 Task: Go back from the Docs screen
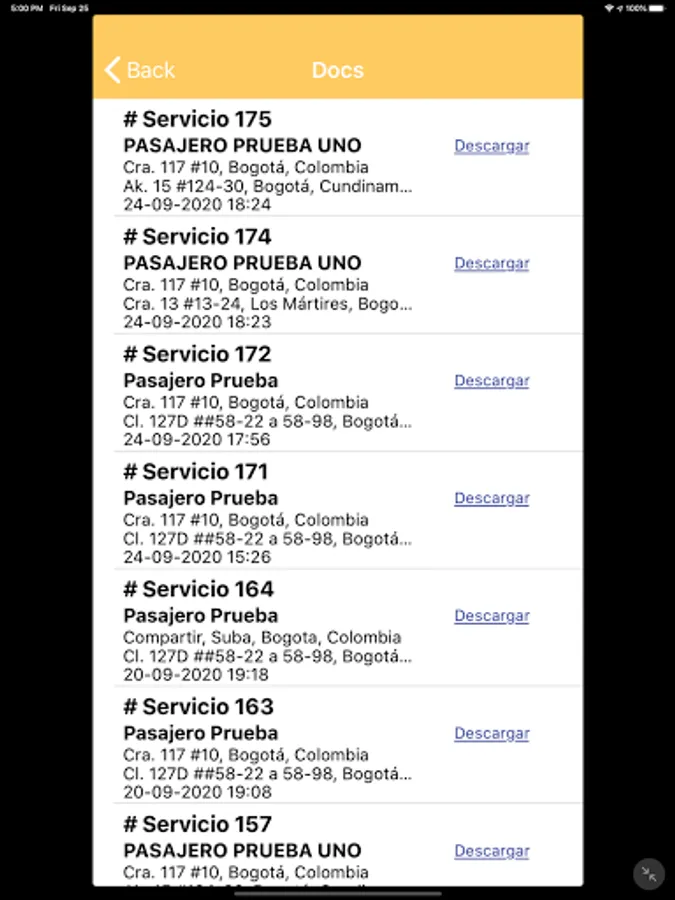[x=140, y=70]
